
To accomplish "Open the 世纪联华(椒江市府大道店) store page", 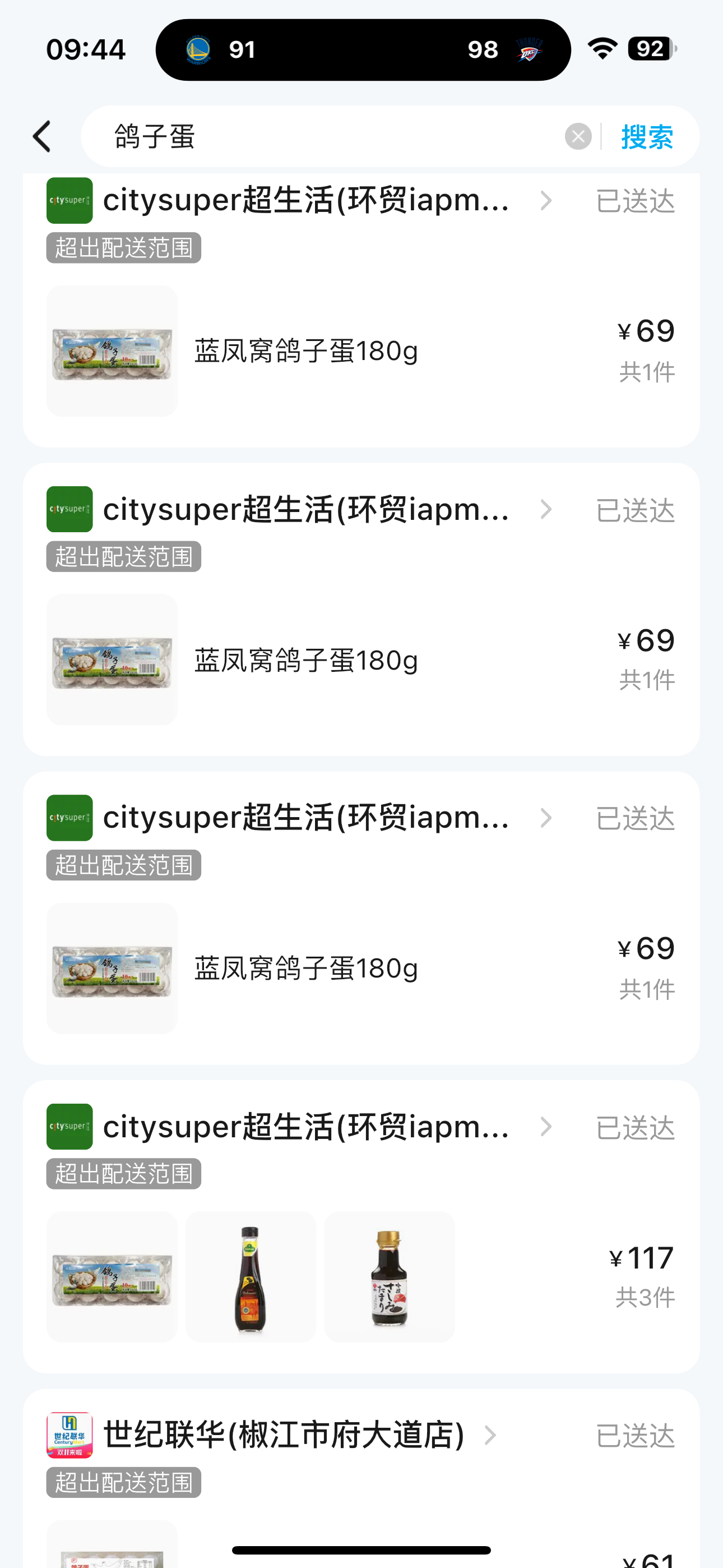I will 284,1435.
